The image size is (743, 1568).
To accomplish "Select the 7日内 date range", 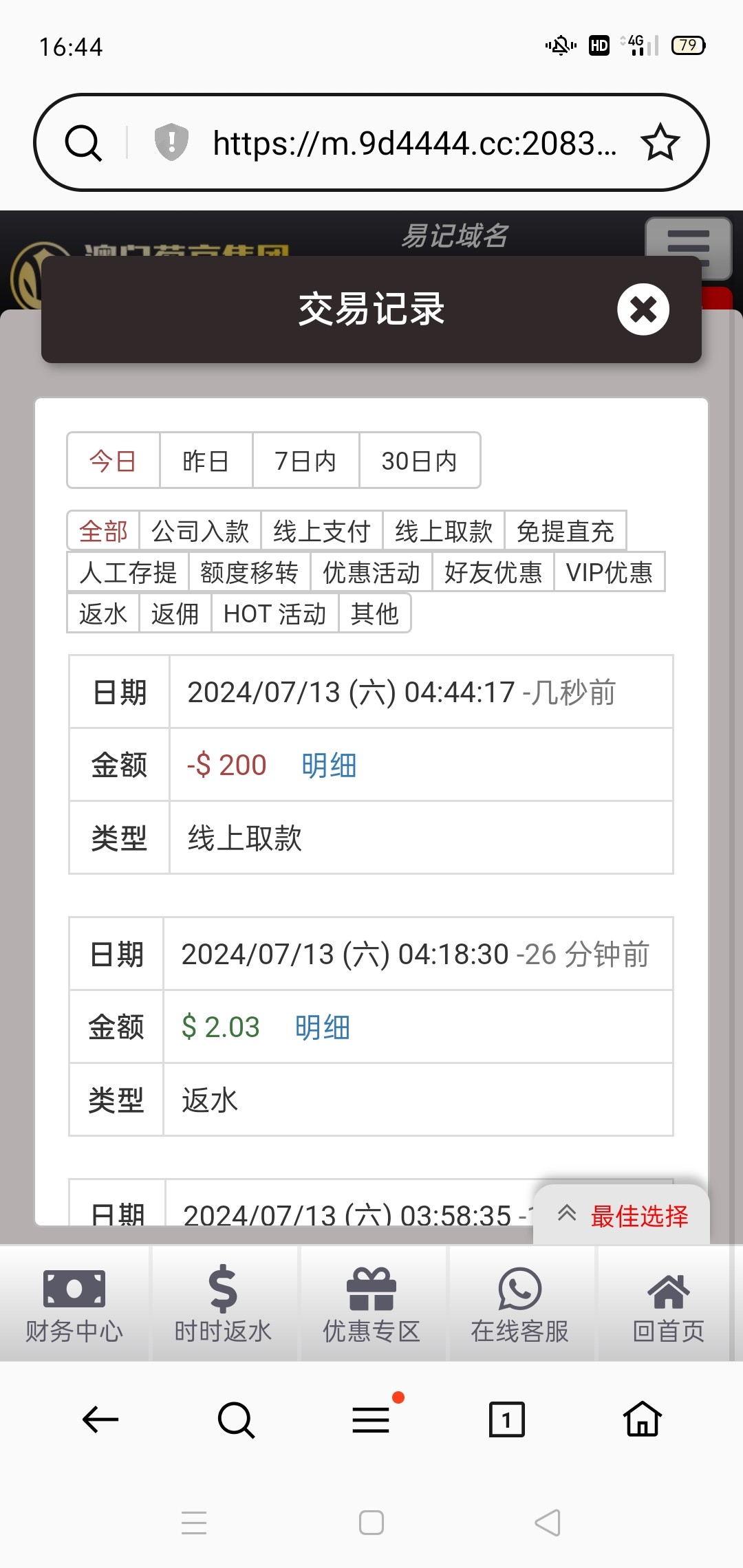I will click(x=305, y=461).
